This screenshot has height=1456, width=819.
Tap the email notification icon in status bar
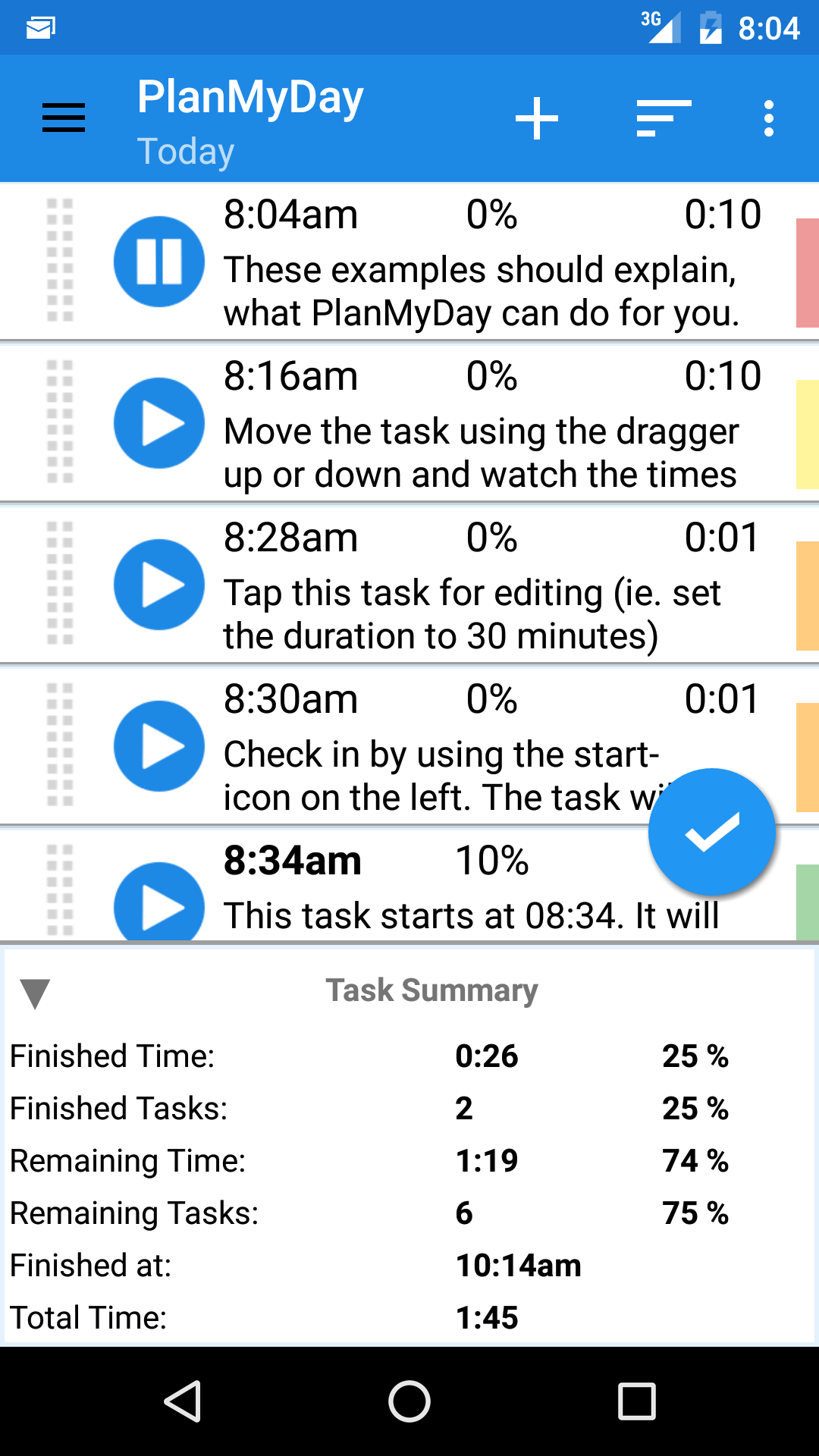coord(39,27)
